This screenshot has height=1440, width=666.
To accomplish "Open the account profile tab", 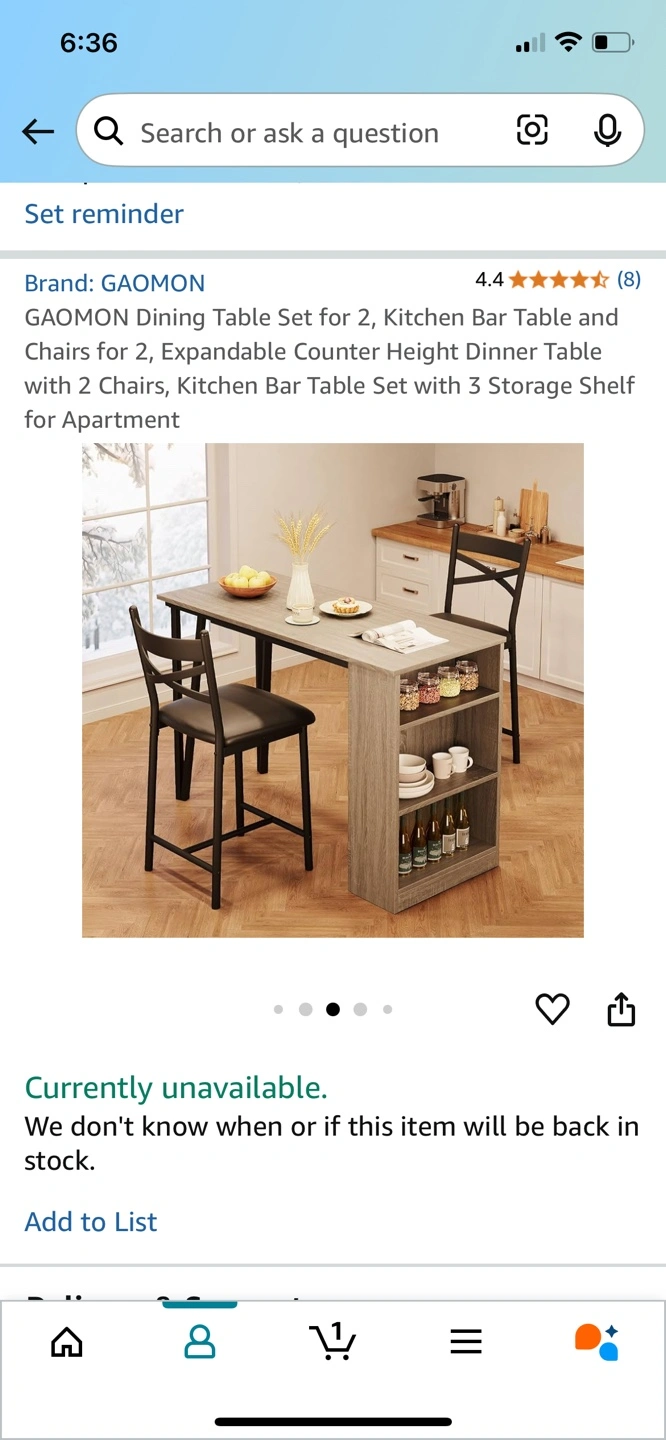I will pos(200,1341).
